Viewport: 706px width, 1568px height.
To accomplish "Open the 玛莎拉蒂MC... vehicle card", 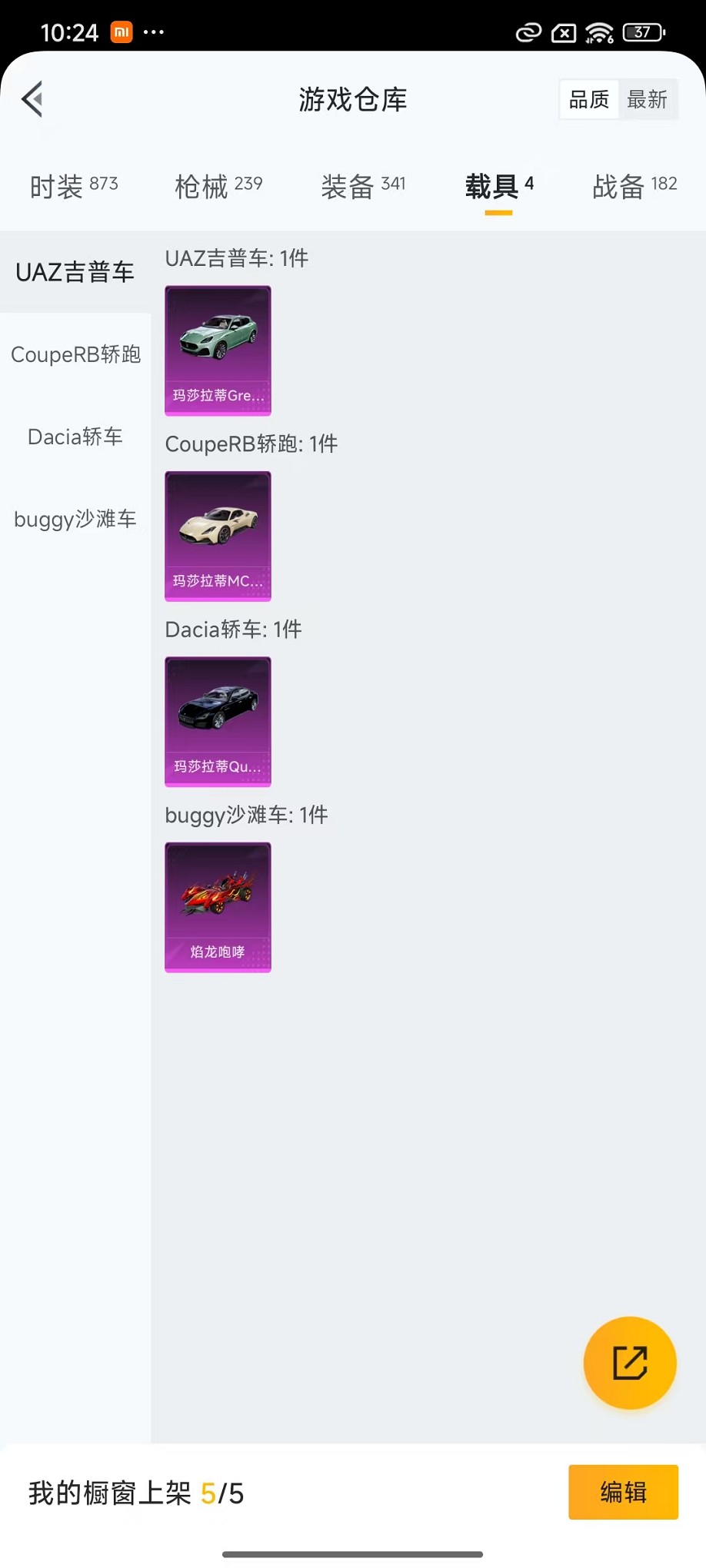I will pos(218,536).
